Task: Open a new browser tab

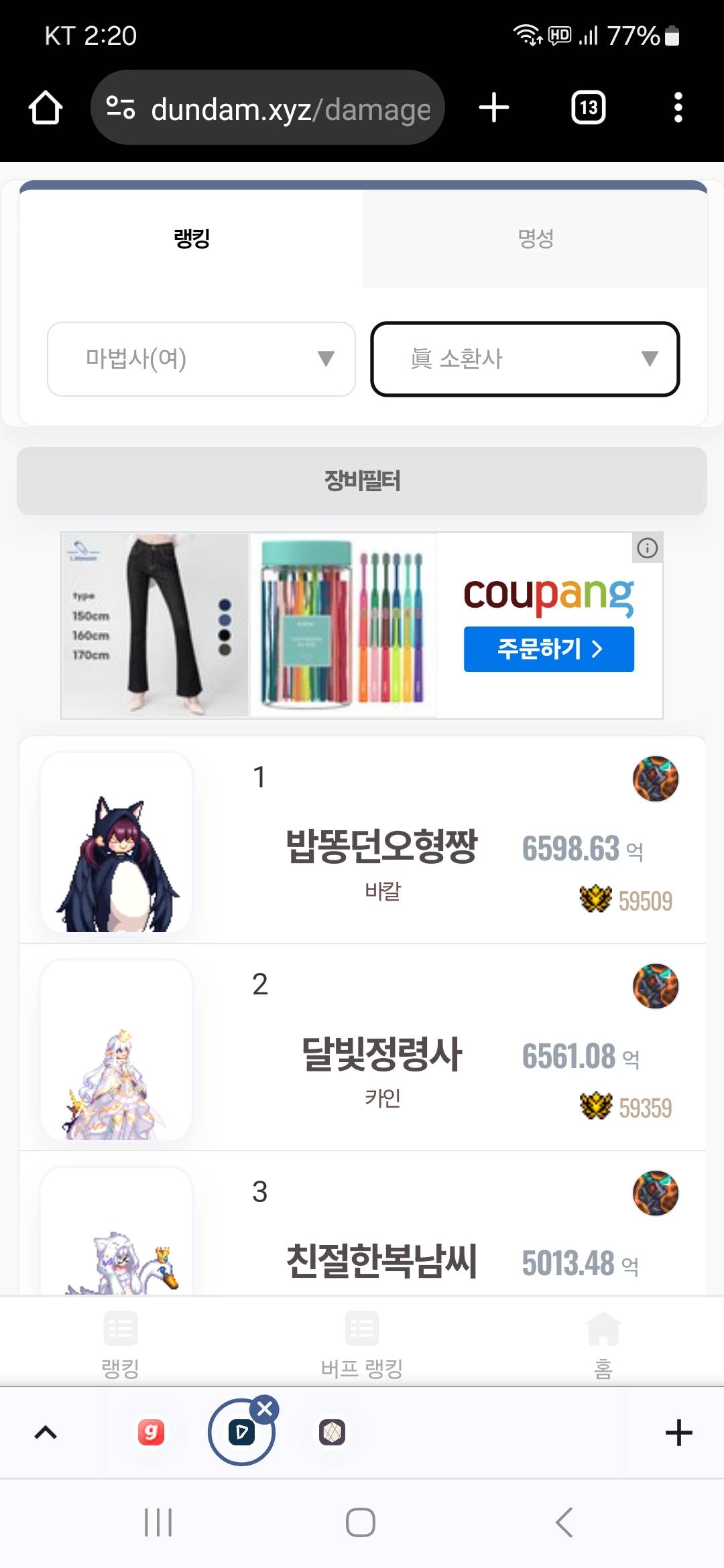Action: 494,108
